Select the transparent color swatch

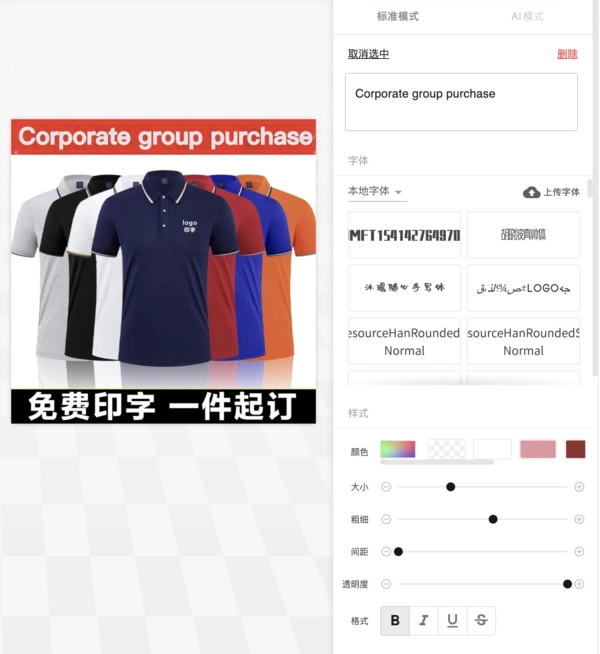[446, 450]
